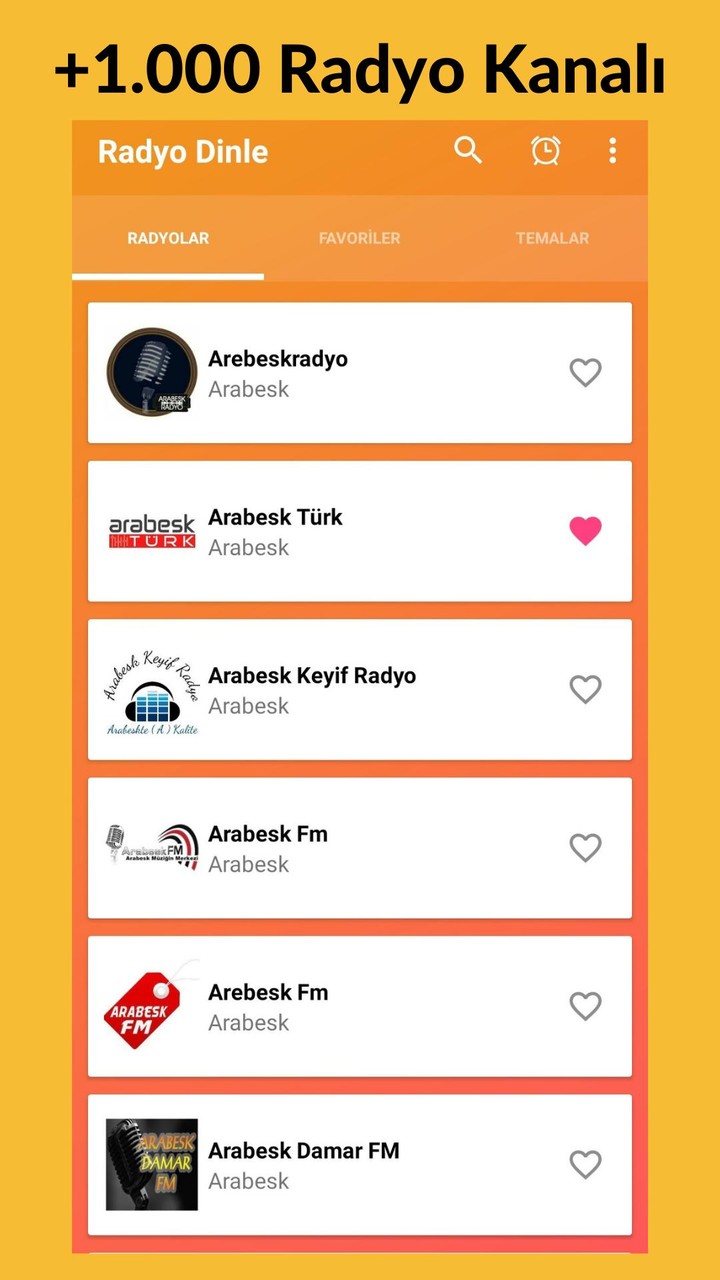The width and height of the screenshot is (720, 1280).
Task: Click the Arabesk Keyif Radyo headphone logo
Action: 150,689
